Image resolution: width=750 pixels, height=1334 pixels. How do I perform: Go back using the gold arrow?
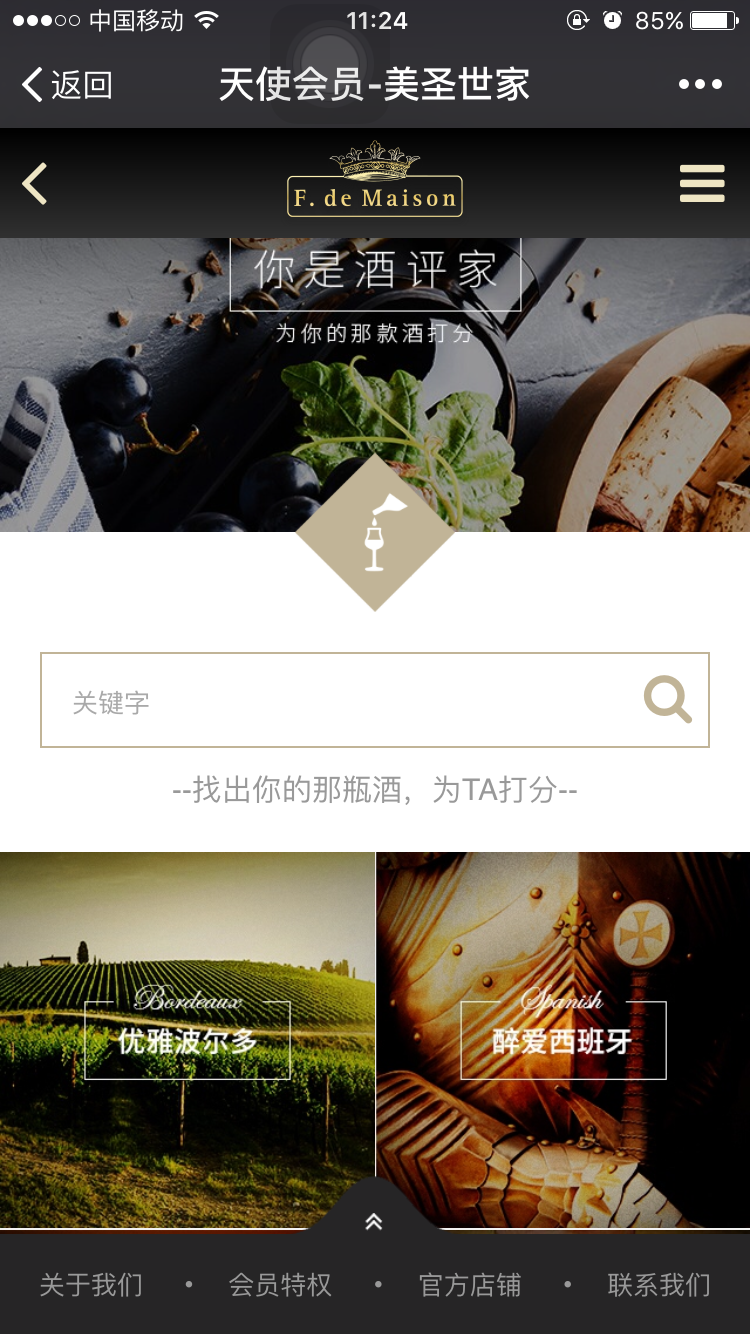point(35,184)
